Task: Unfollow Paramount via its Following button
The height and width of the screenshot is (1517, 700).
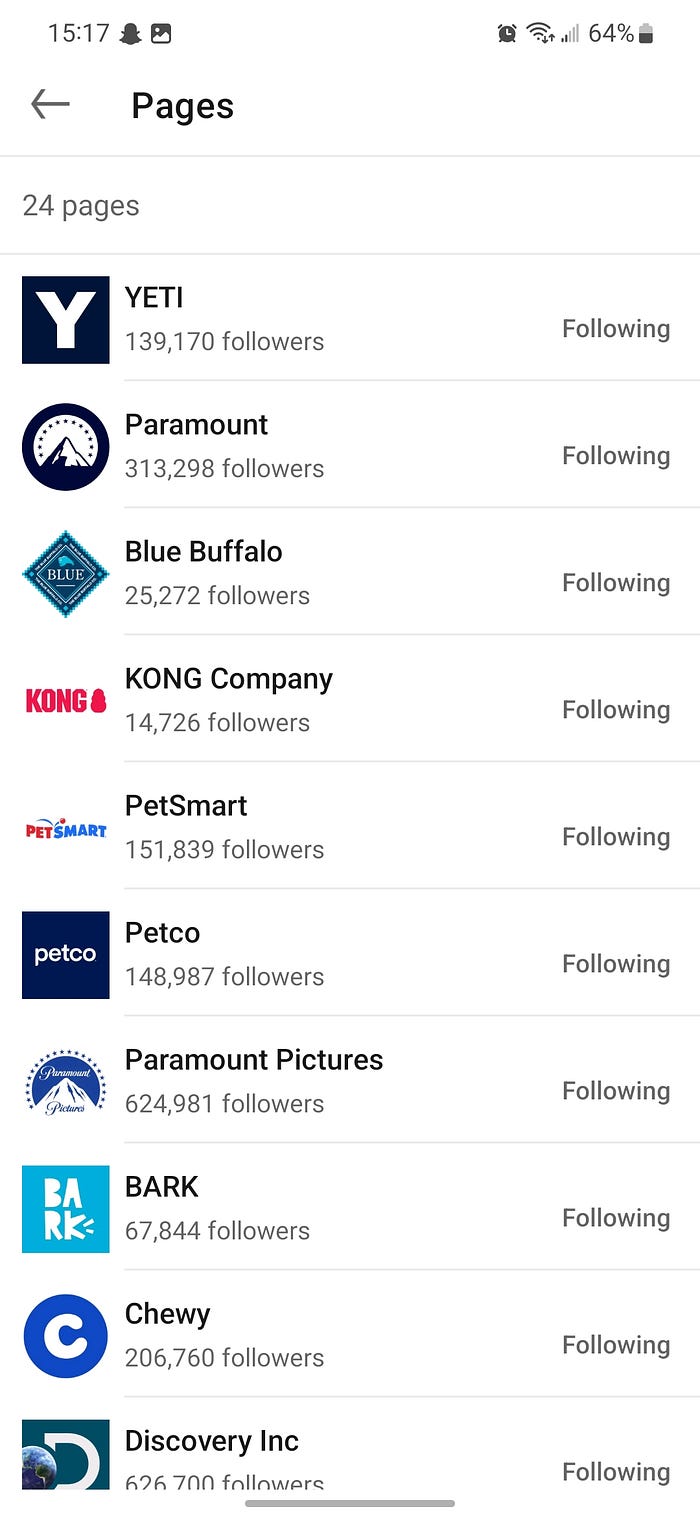Action: point(615,456)
